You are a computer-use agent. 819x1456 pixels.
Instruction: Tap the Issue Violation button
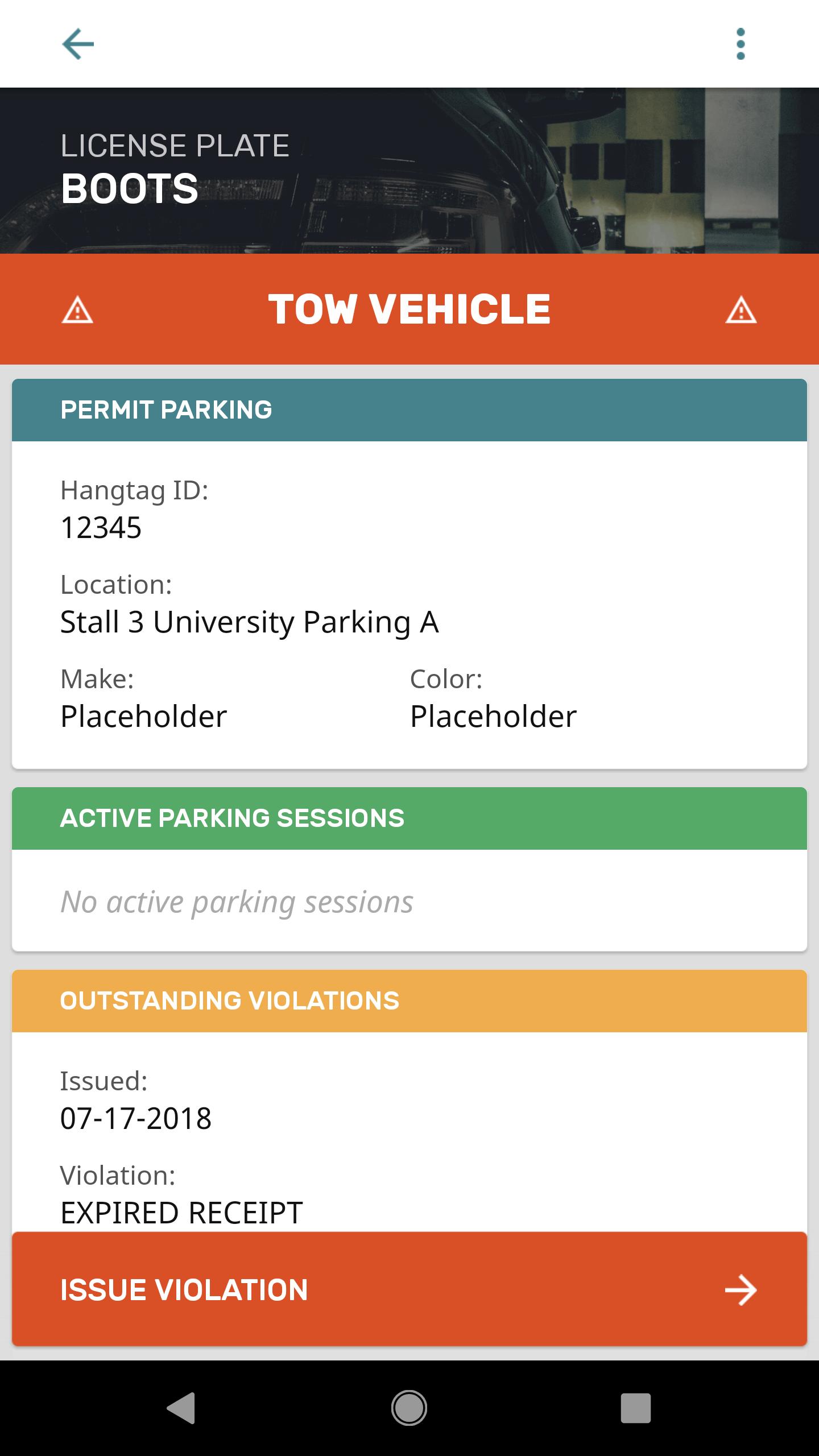tap(409, 1289)
